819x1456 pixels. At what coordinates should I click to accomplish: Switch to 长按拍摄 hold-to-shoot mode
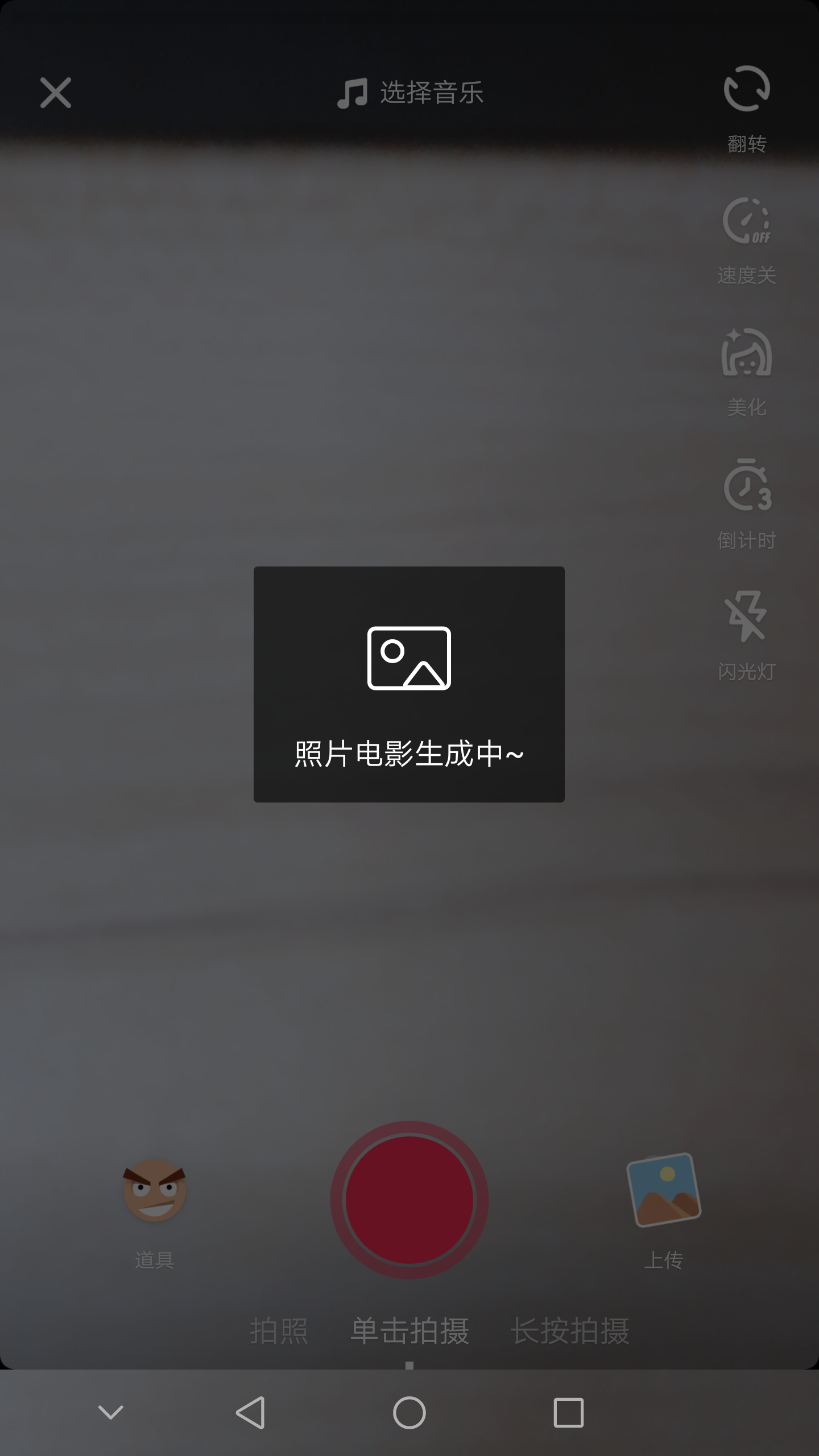(x=570, y=1332)
